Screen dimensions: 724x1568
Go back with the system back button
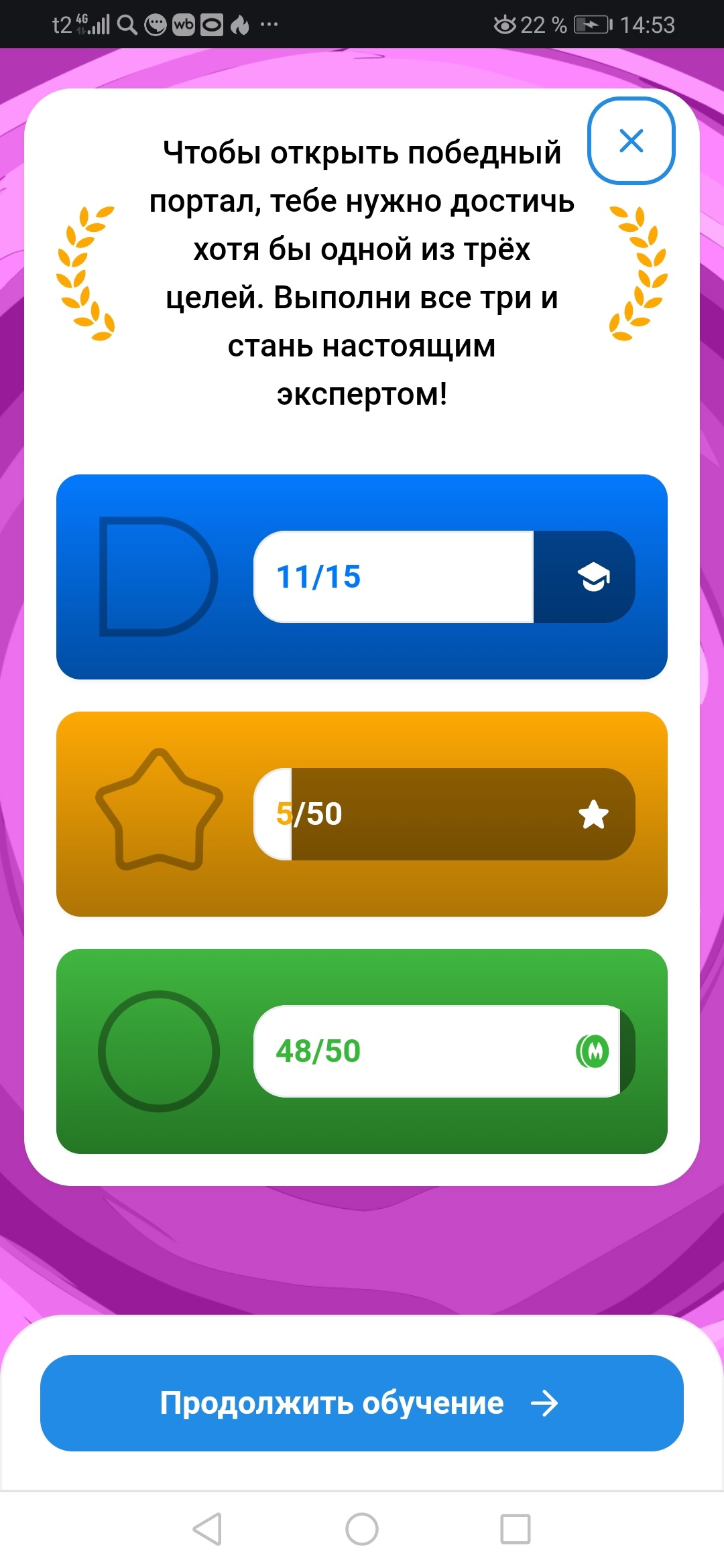tap(207, 1529)
